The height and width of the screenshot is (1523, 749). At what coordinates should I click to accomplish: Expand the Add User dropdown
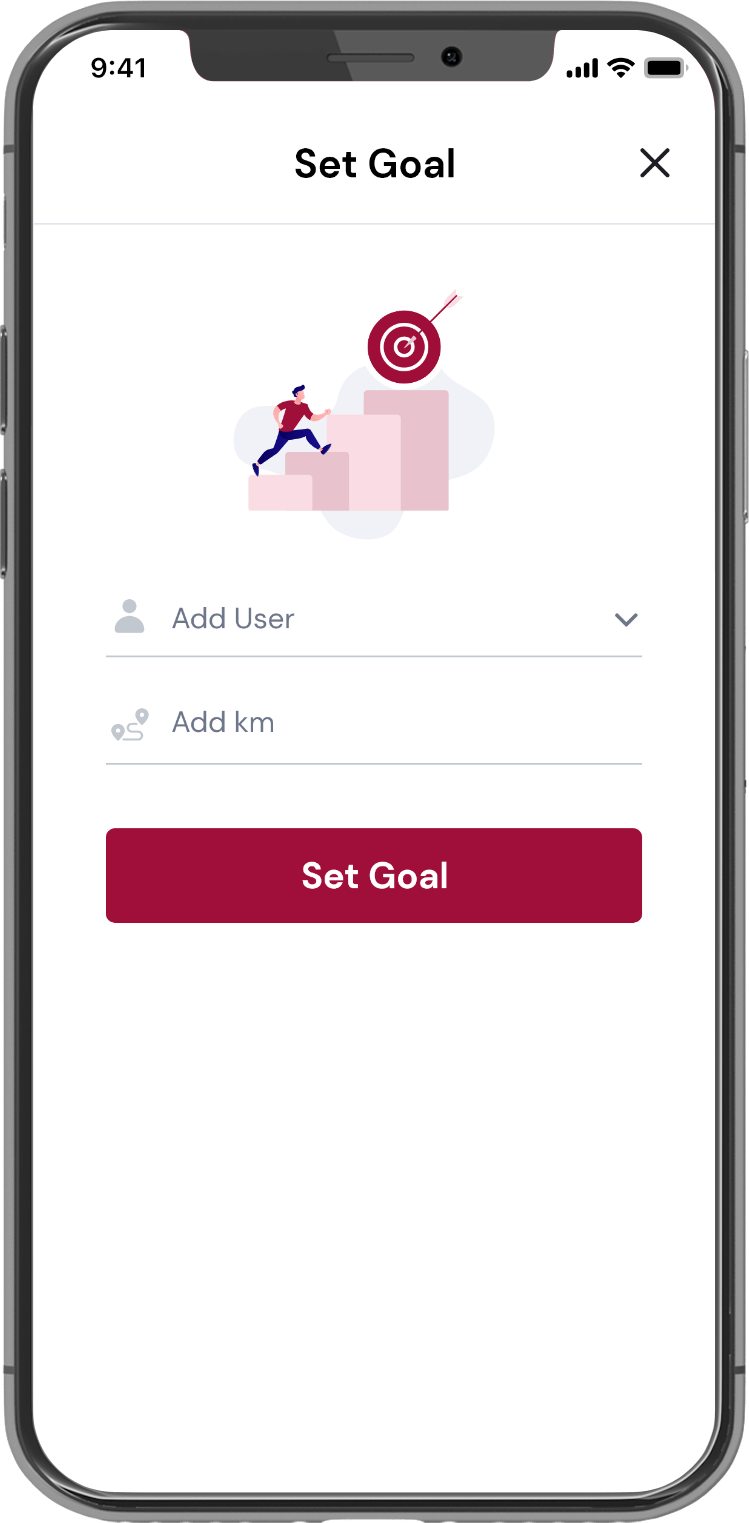(x=625, y=620)
